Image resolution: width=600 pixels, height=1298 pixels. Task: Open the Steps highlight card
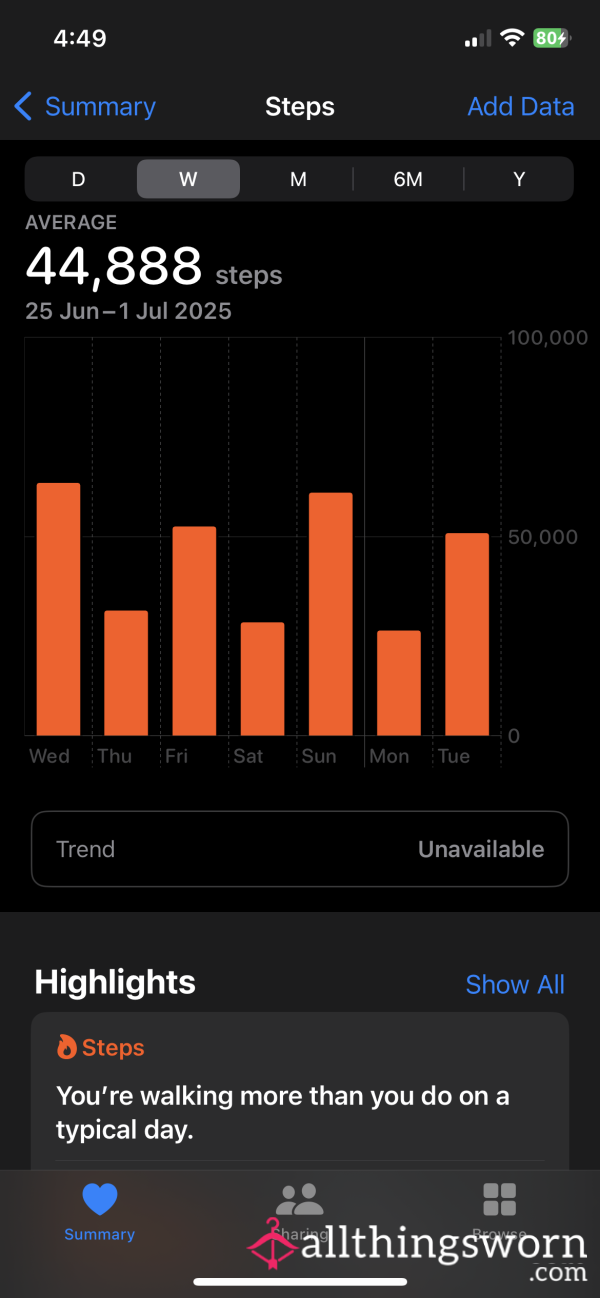(300, 1091)
